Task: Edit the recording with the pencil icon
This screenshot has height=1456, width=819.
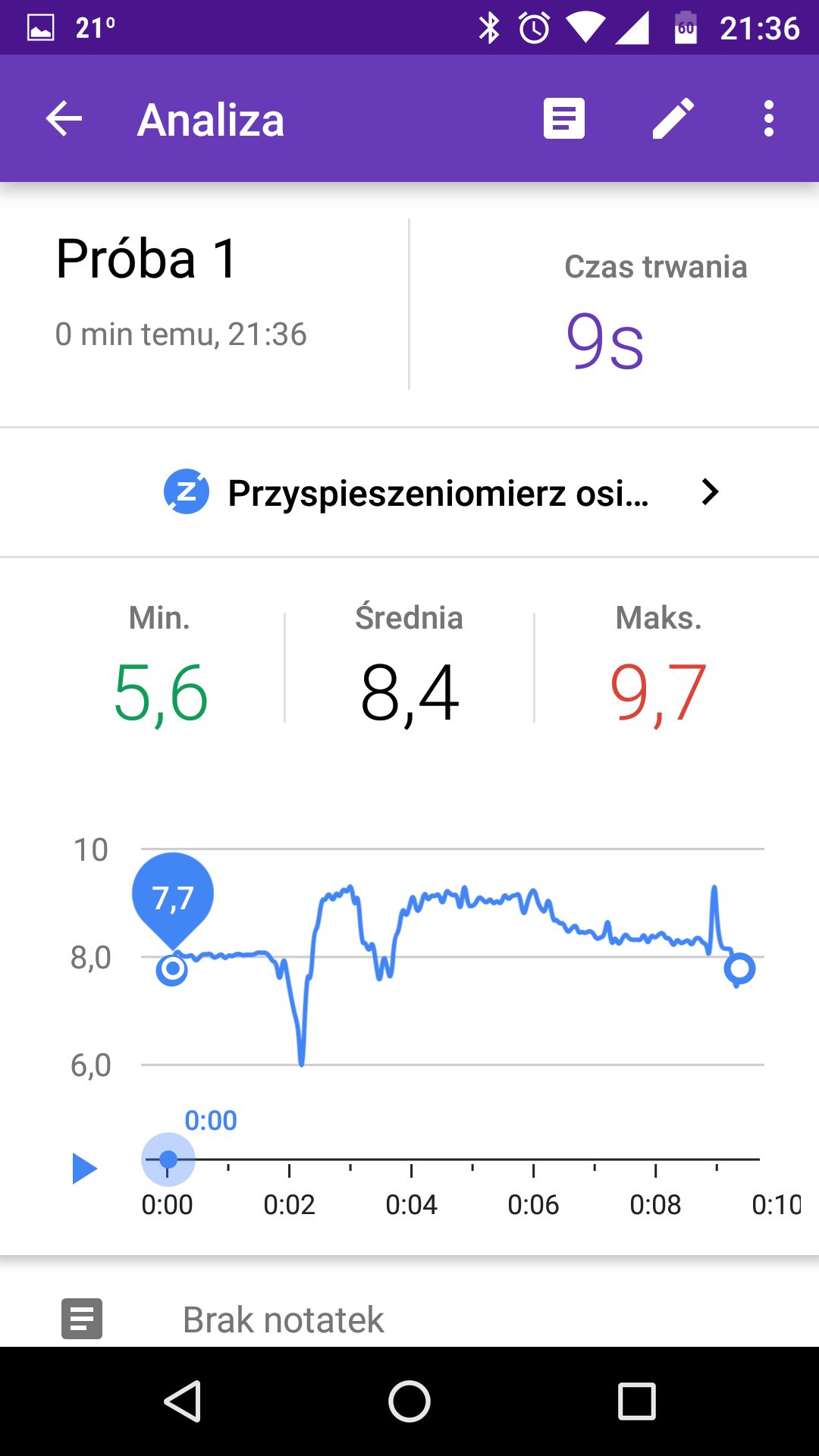Action: (673, 118)
